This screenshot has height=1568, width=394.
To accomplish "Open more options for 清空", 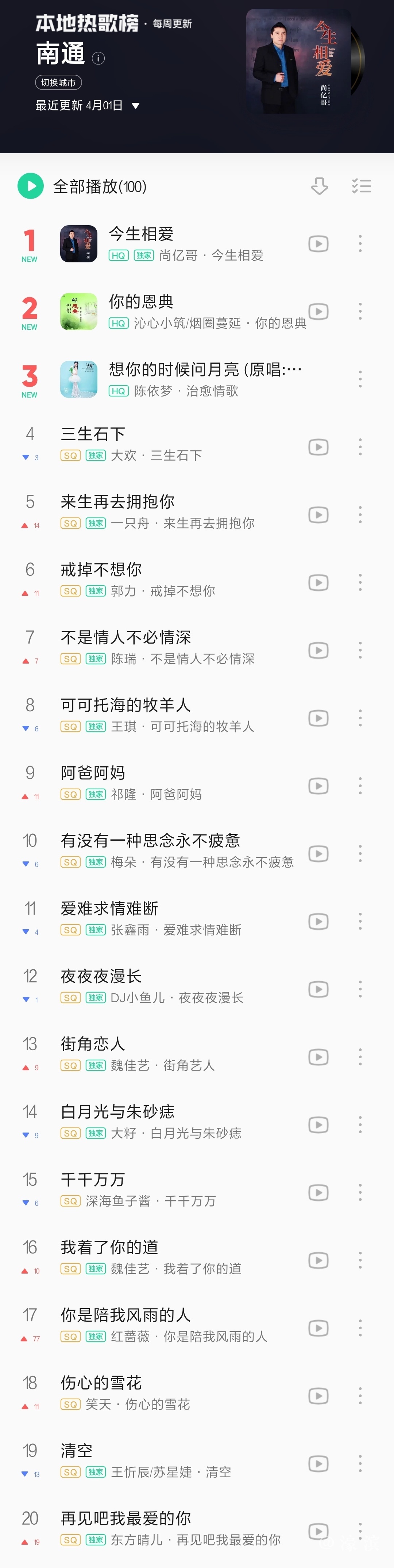I will pyautogui.click(x=360, y=1463).
